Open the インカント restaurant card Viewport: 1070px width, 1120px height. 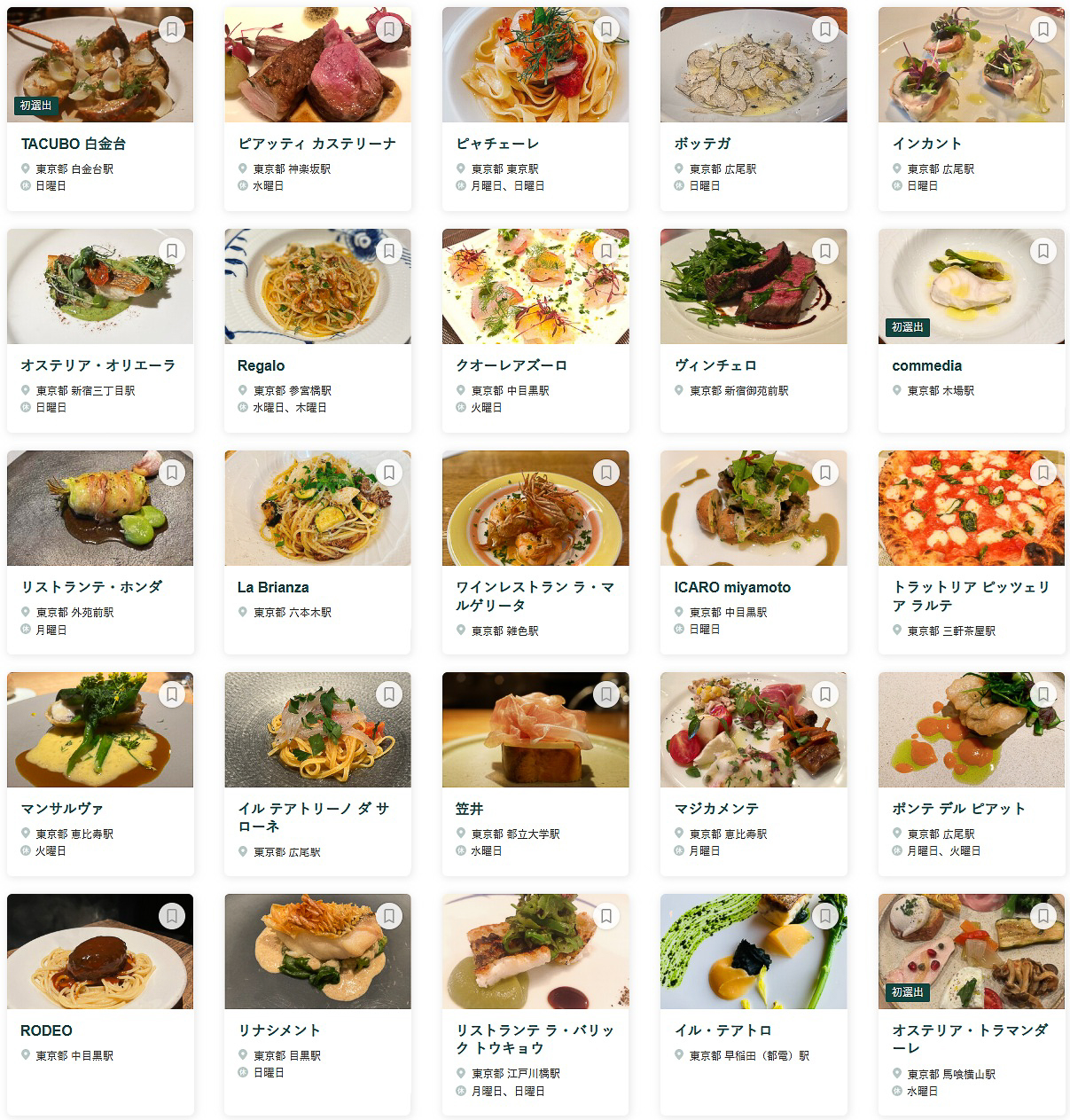coord(926,144)
